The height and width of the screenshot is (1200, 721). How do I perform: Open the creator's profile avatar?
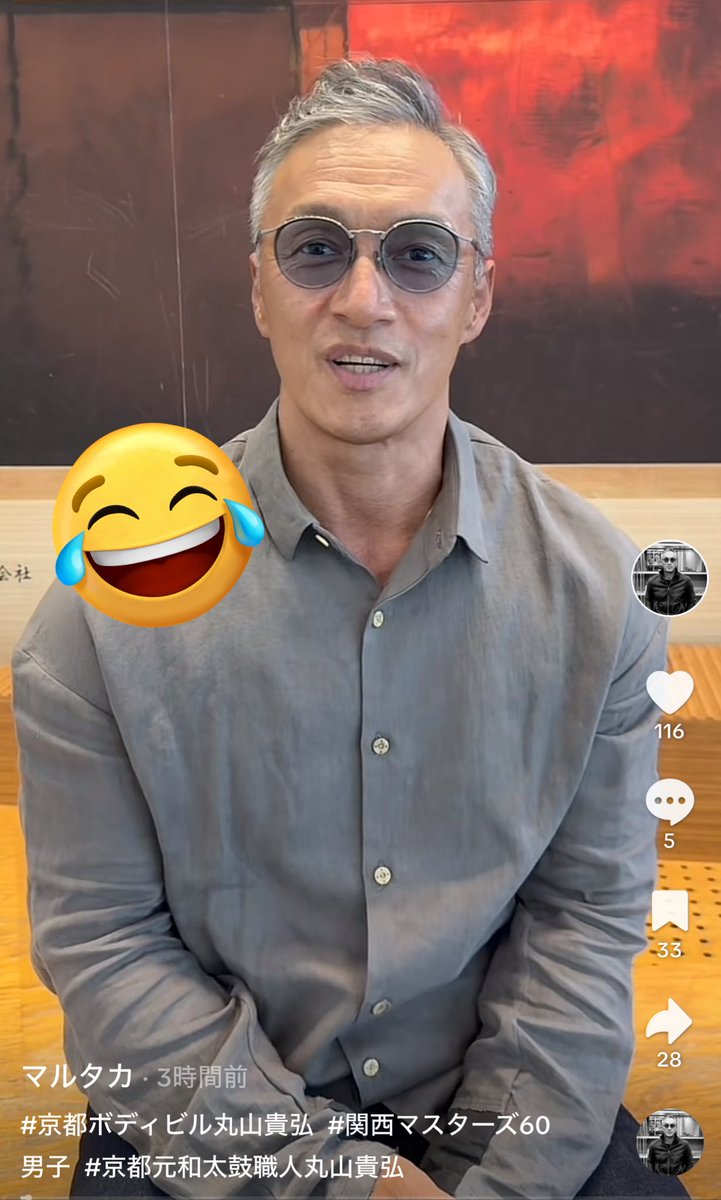(x=669, y=579)
